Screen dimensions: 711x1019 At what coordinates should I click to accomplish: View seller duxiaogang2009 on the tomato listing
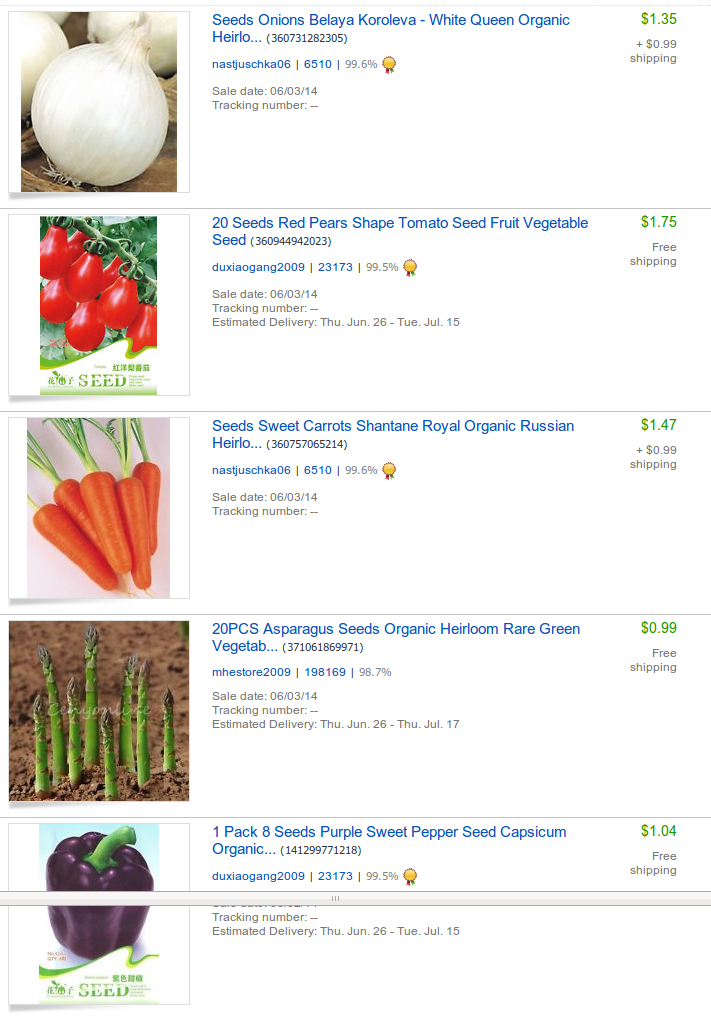pos(258,267)
